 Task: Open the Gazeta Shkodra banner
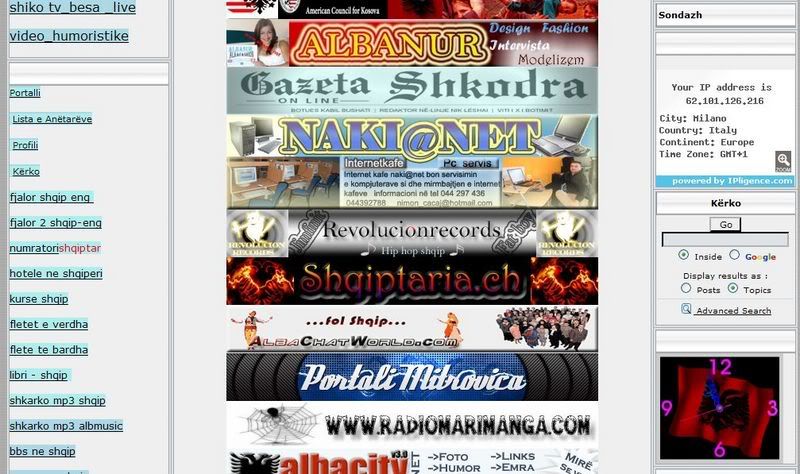click(x=412, y=91)
